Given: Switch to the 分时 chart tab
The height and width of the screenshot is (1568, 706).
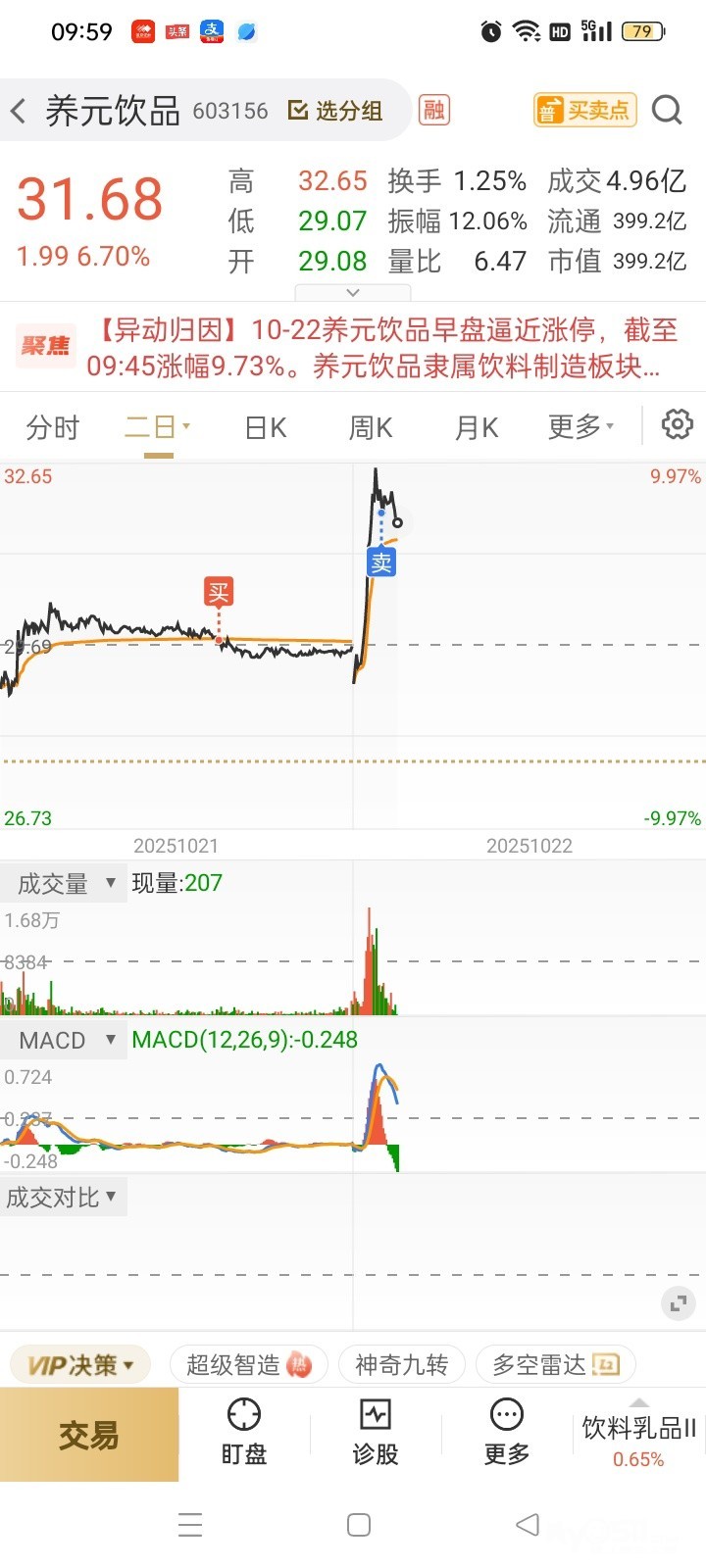Looking at the screenshot, I should [x=53, y=427].
